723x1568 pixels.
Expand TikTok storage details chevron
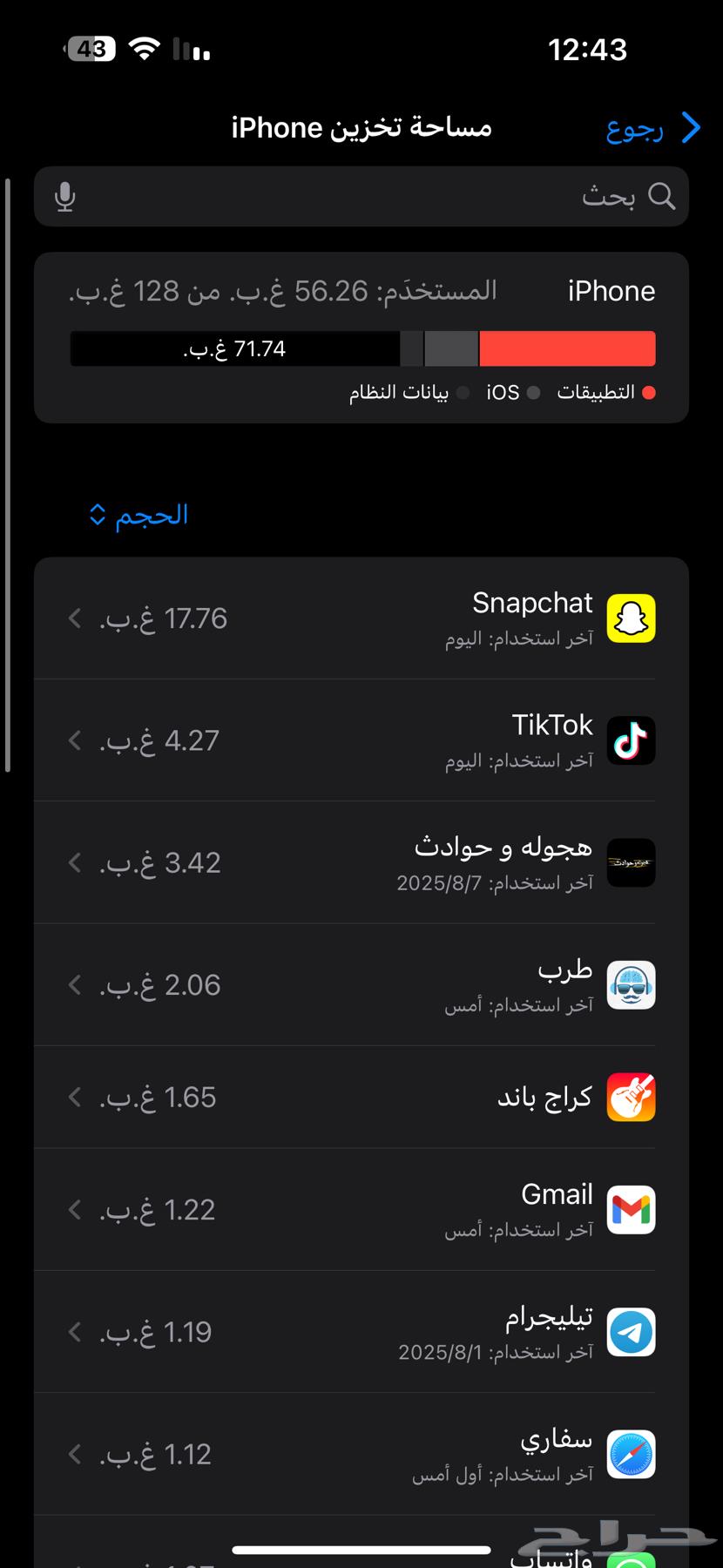(73, 740)
